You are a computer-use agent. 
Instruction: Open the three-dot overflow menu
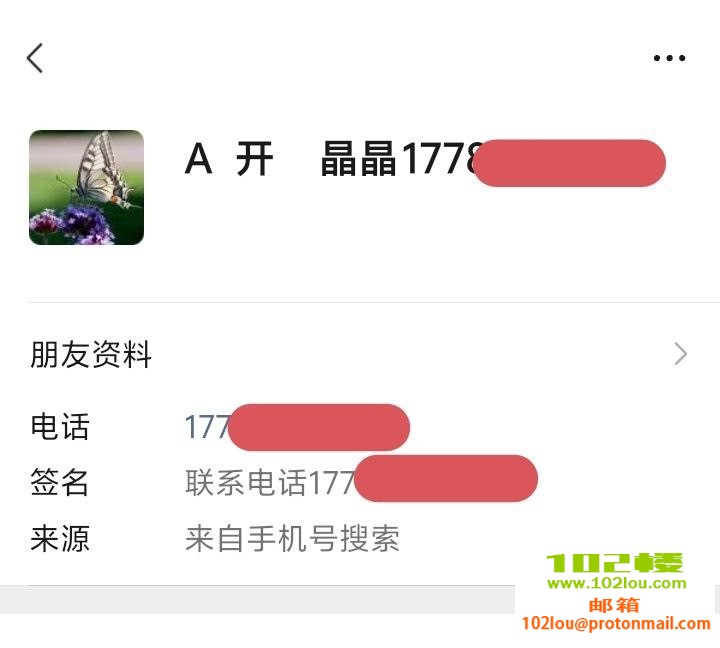tap(669, 58)
